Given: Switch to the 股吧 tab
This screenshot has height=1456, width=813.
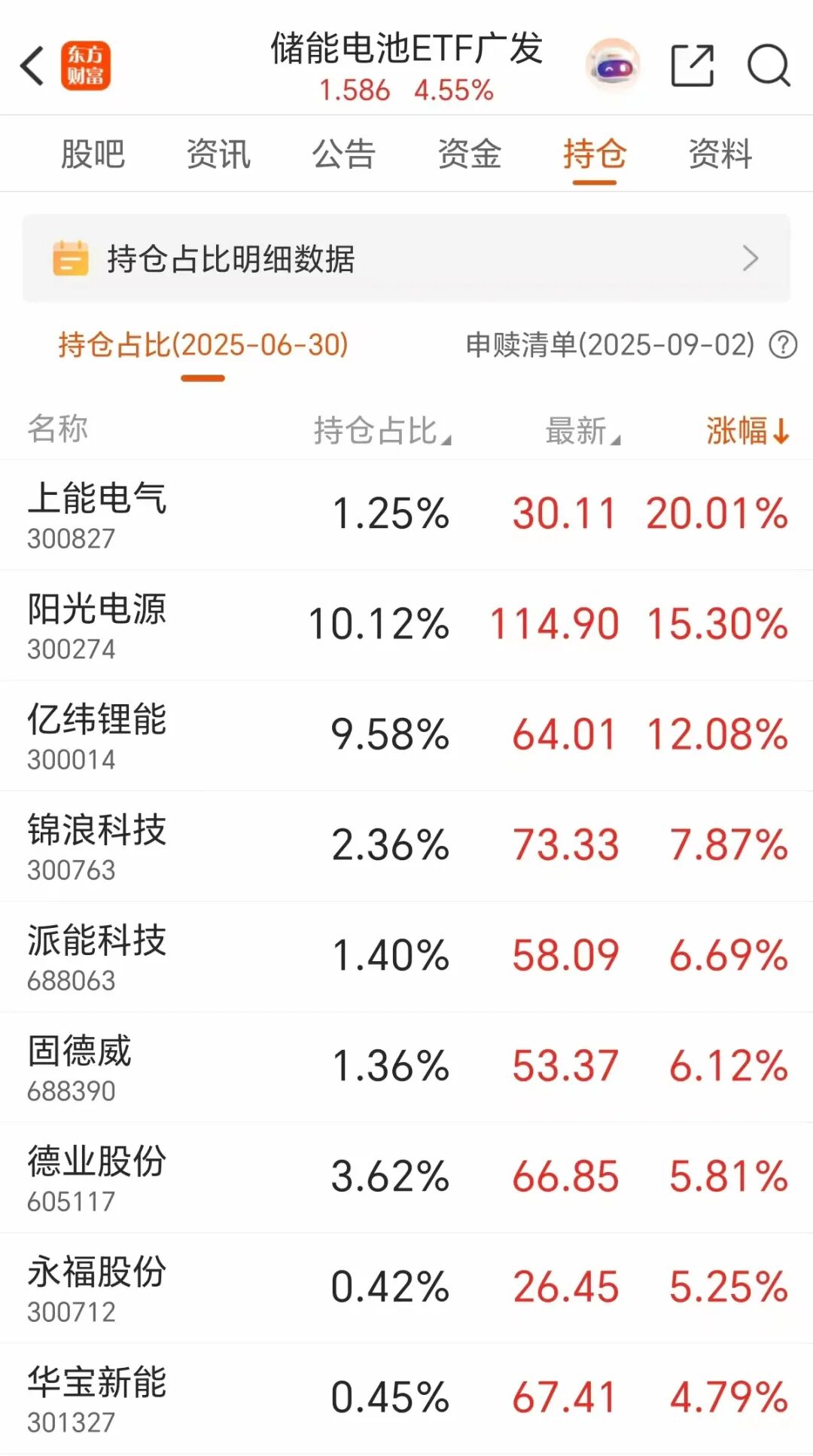Looking at the screenshot, I should [x=93, y=154].
